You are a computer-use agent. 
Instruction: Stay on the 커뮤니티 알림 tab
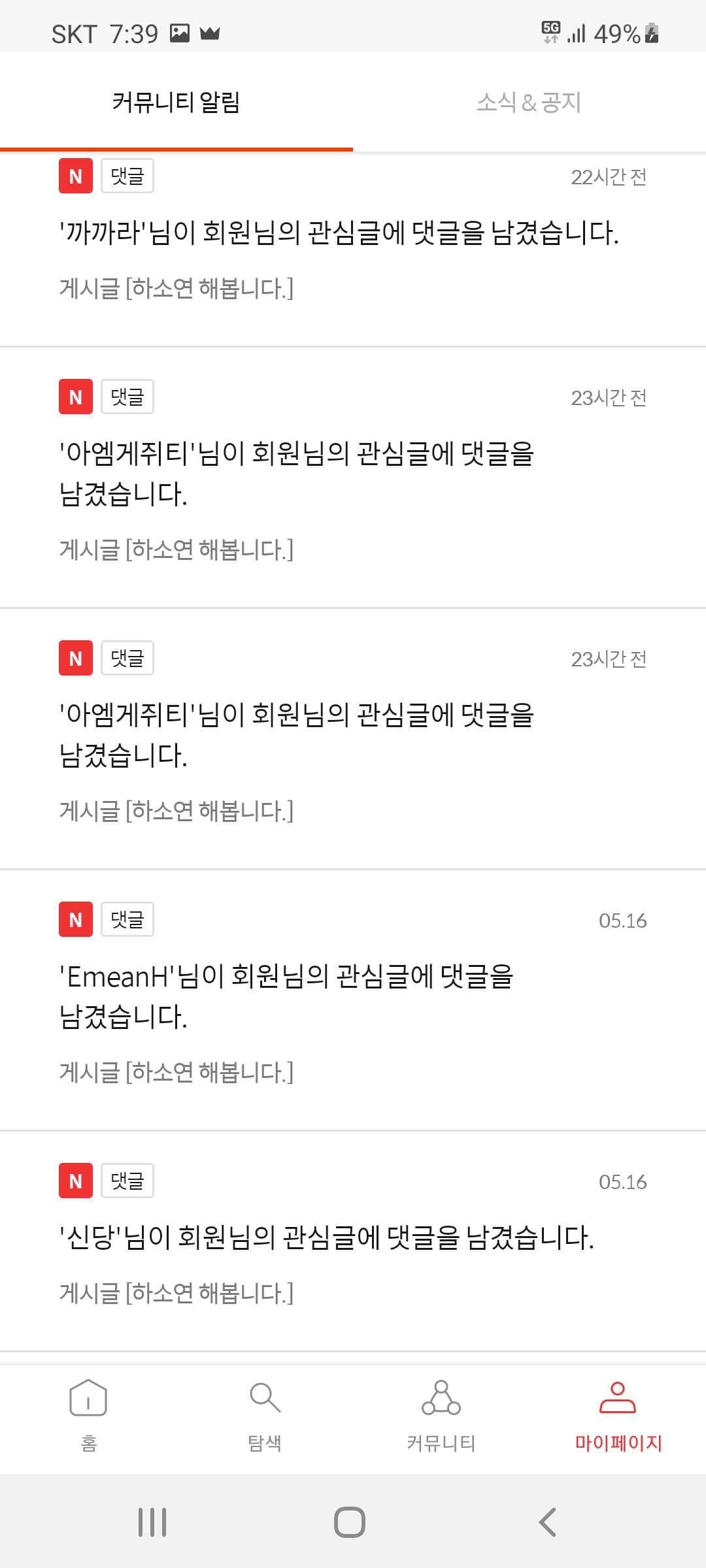[x=176, y=102]
